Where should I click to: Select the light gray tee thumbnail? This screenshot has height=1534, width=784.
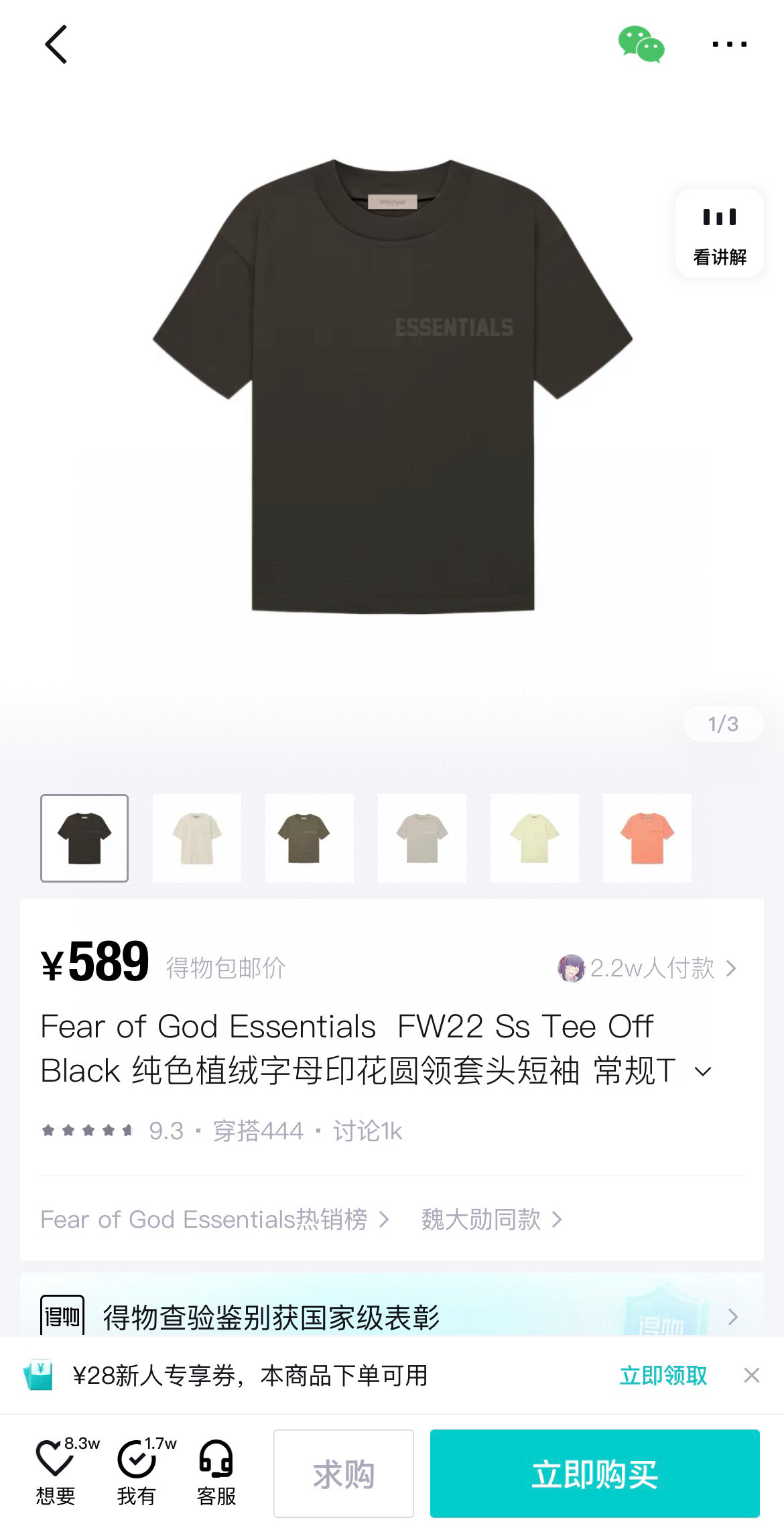point(422,838)
